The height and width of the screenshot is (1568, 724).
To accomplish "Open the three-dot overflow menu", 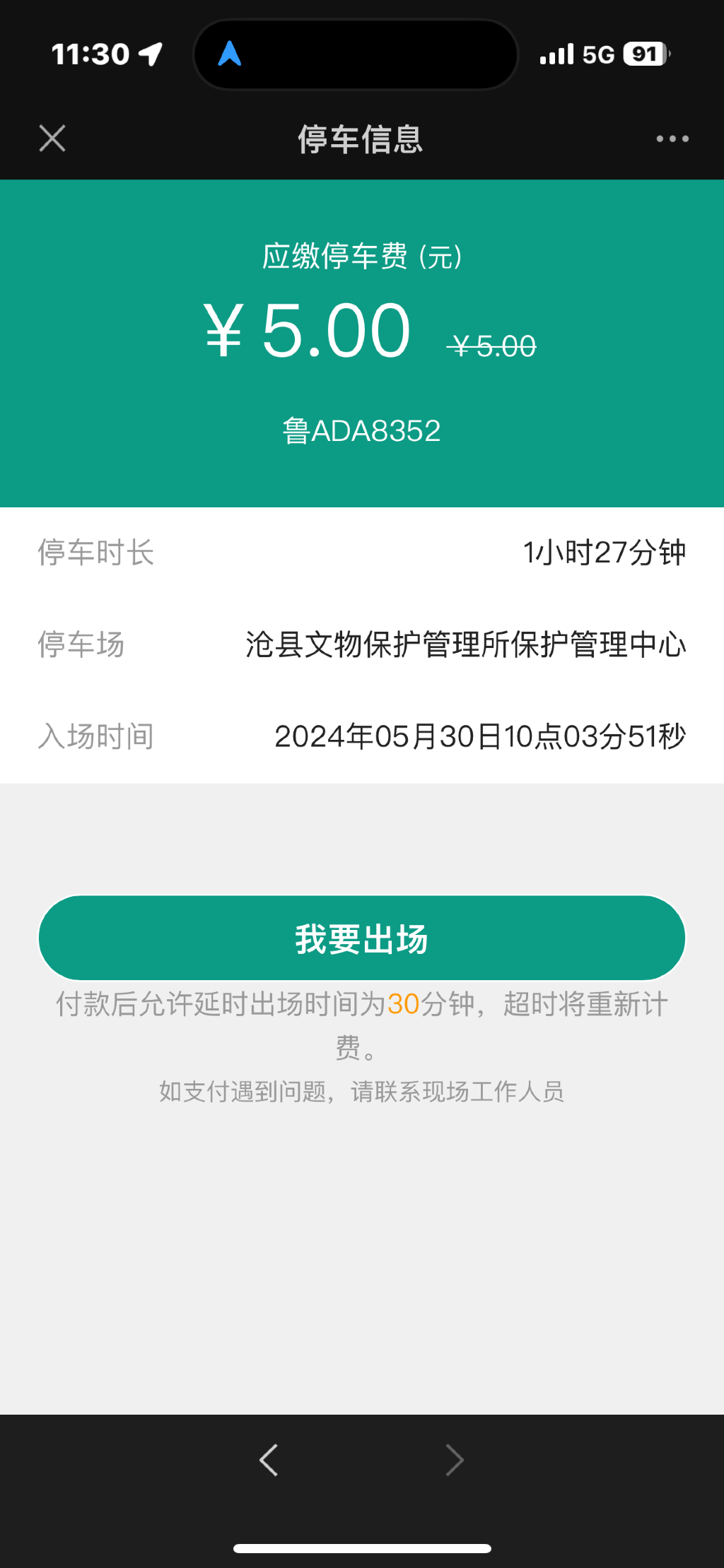I will pyautogui.click(x=672, y=138).
